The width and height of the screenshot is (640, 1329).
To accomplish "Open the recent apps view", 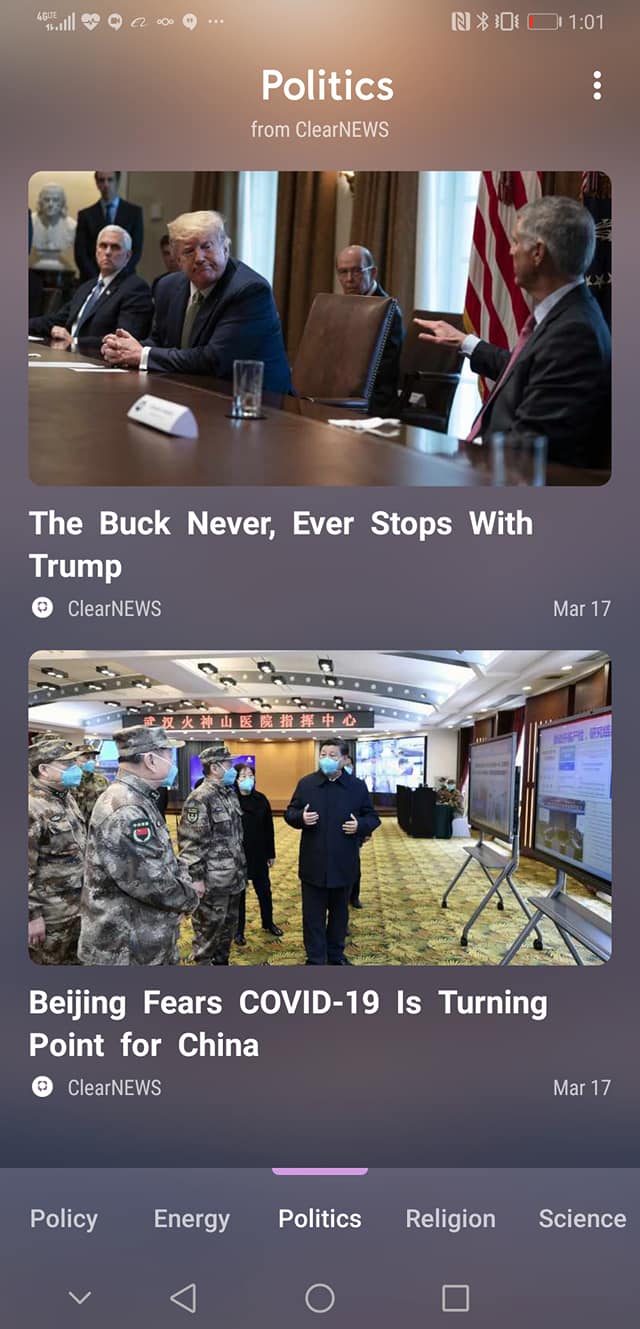I will [x=455, y=1298].
